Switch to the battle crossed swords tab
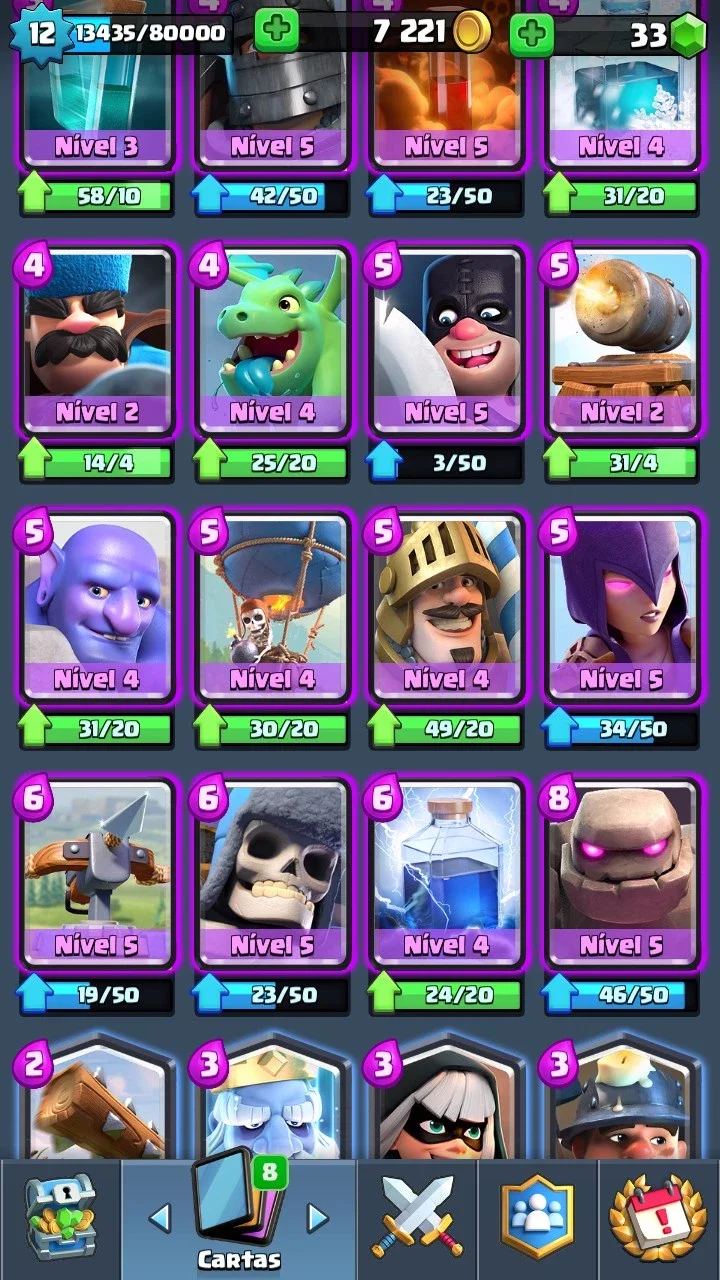The height and width of the screenshot is (1280, 720). coord(417,1218)
